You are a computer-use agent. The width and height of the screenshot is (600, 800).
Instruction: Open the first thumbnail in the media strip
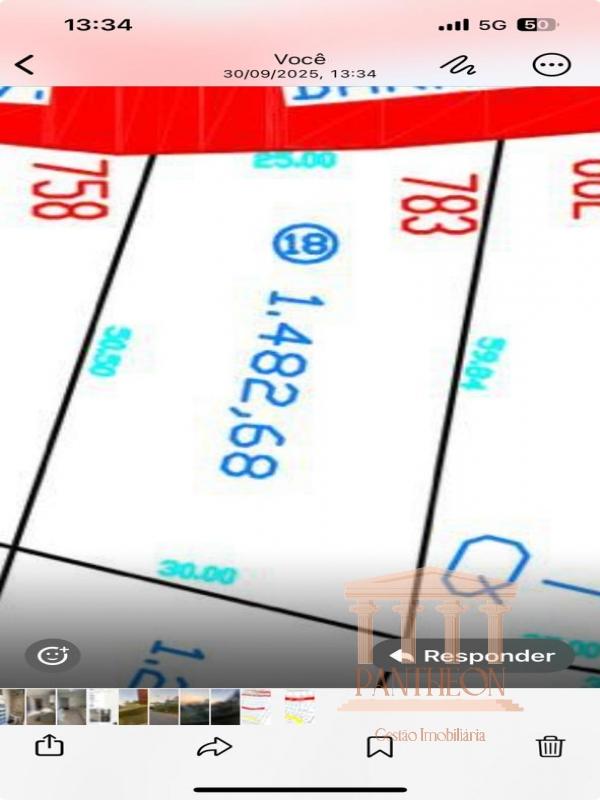[10, 707]
